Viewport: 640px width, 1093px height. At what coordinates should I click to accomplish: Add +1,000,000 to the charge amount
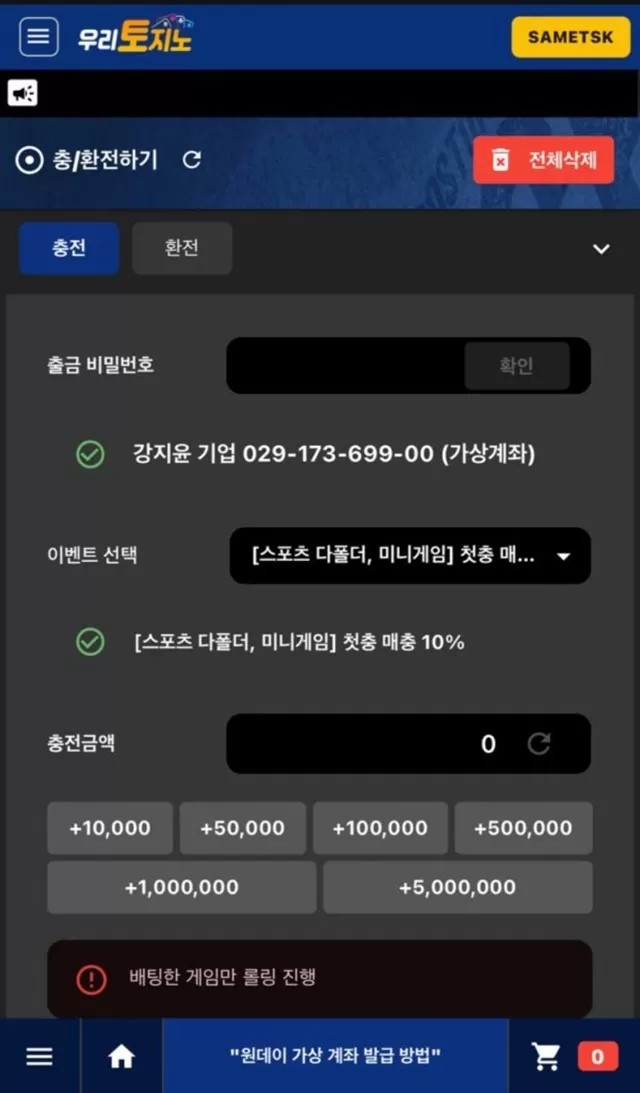pos(182,887)
